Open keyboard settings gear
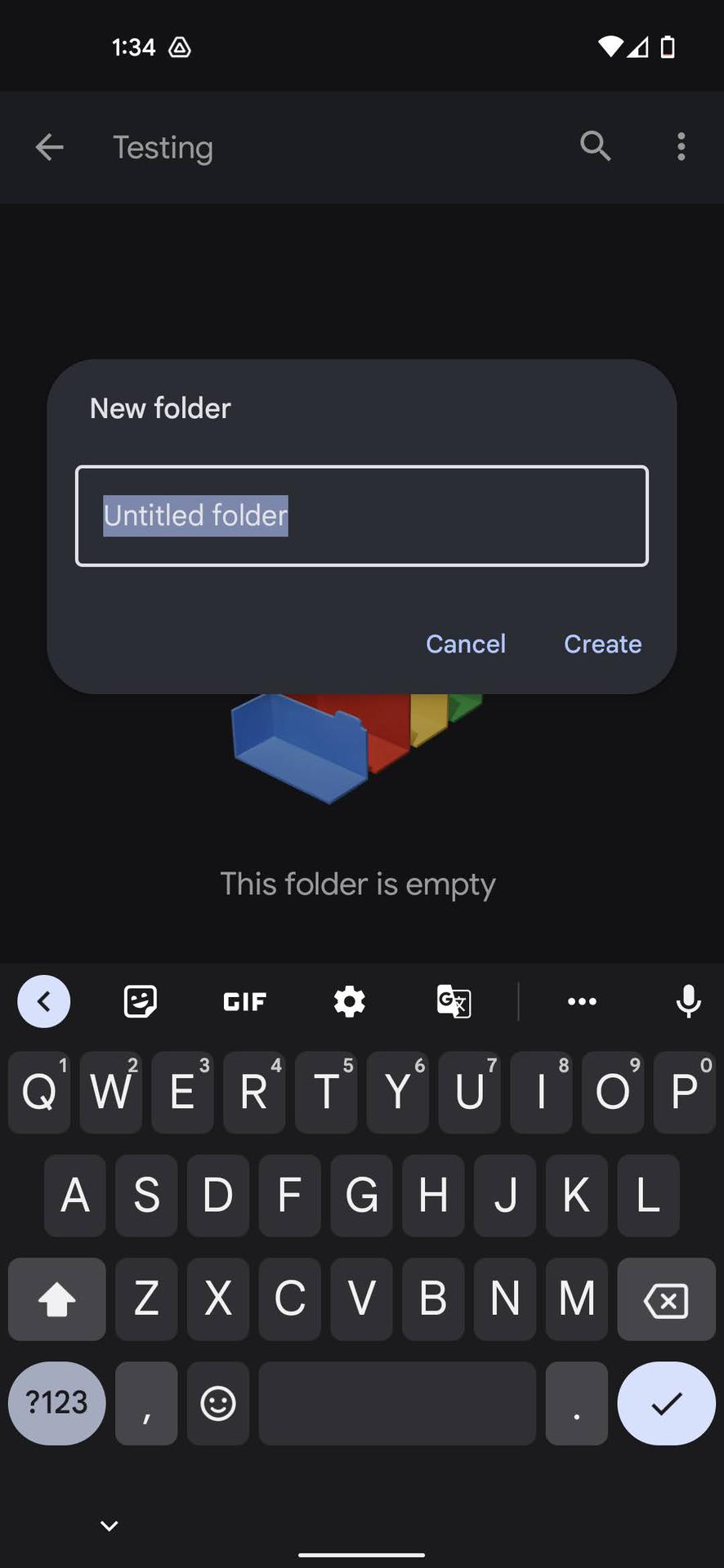 [x=349, y=1000]
